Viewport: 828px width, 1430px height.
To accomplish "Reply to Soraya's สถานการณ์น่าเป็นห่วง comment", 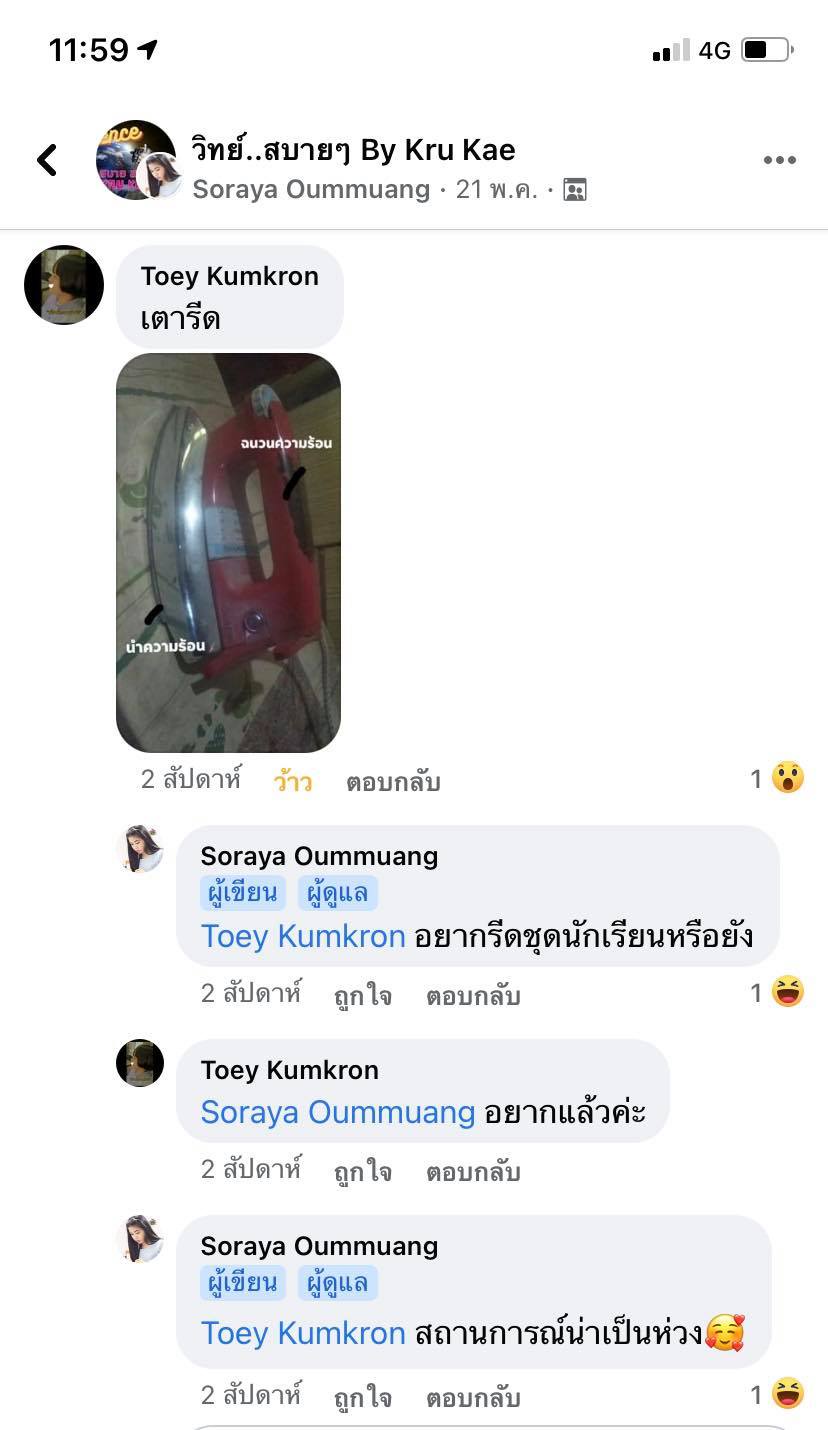I will tap(473, 1397).
